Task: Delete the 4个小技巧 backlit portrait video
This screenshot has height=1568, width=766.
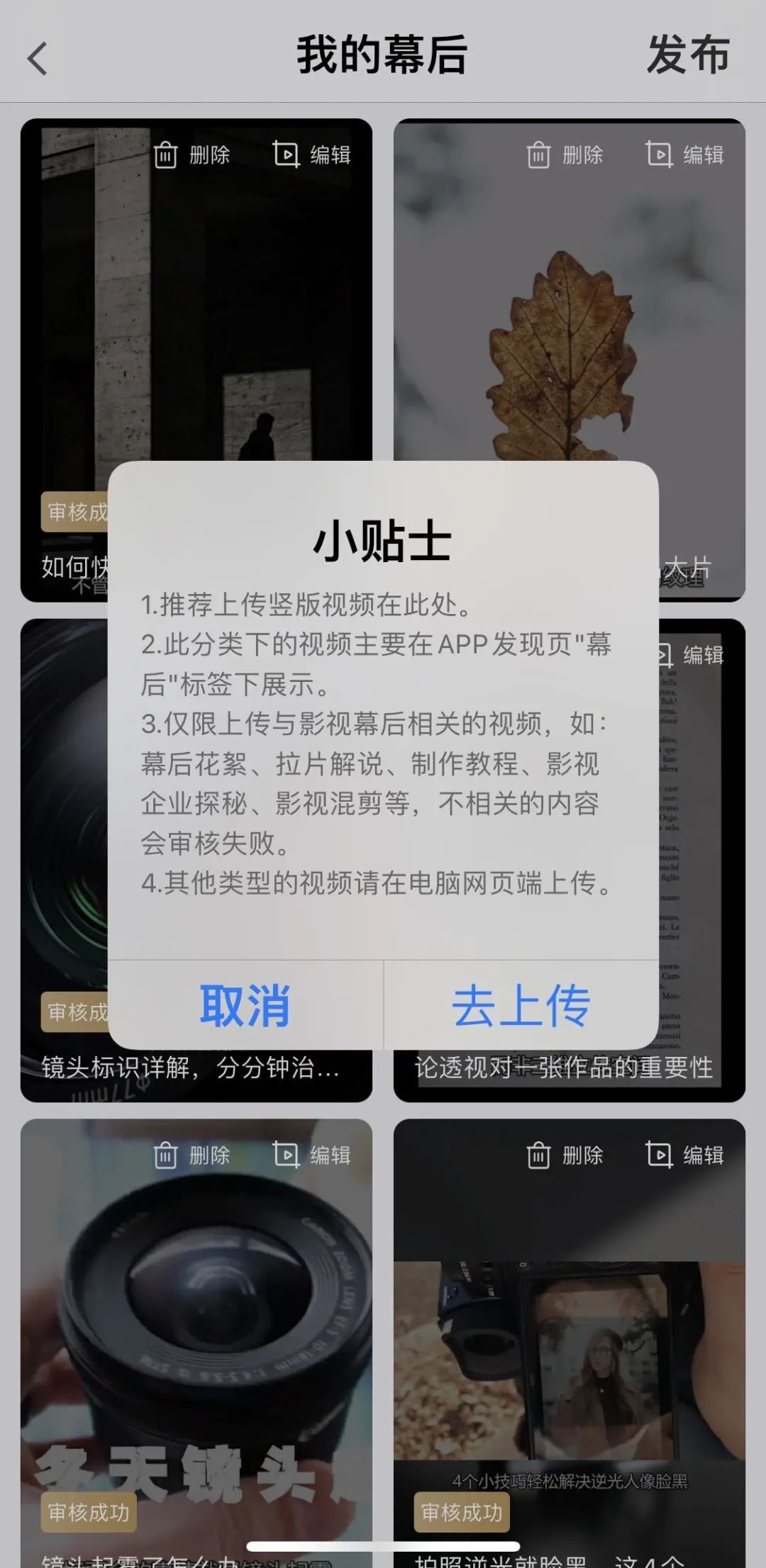Action: (x=565, y=1155)
